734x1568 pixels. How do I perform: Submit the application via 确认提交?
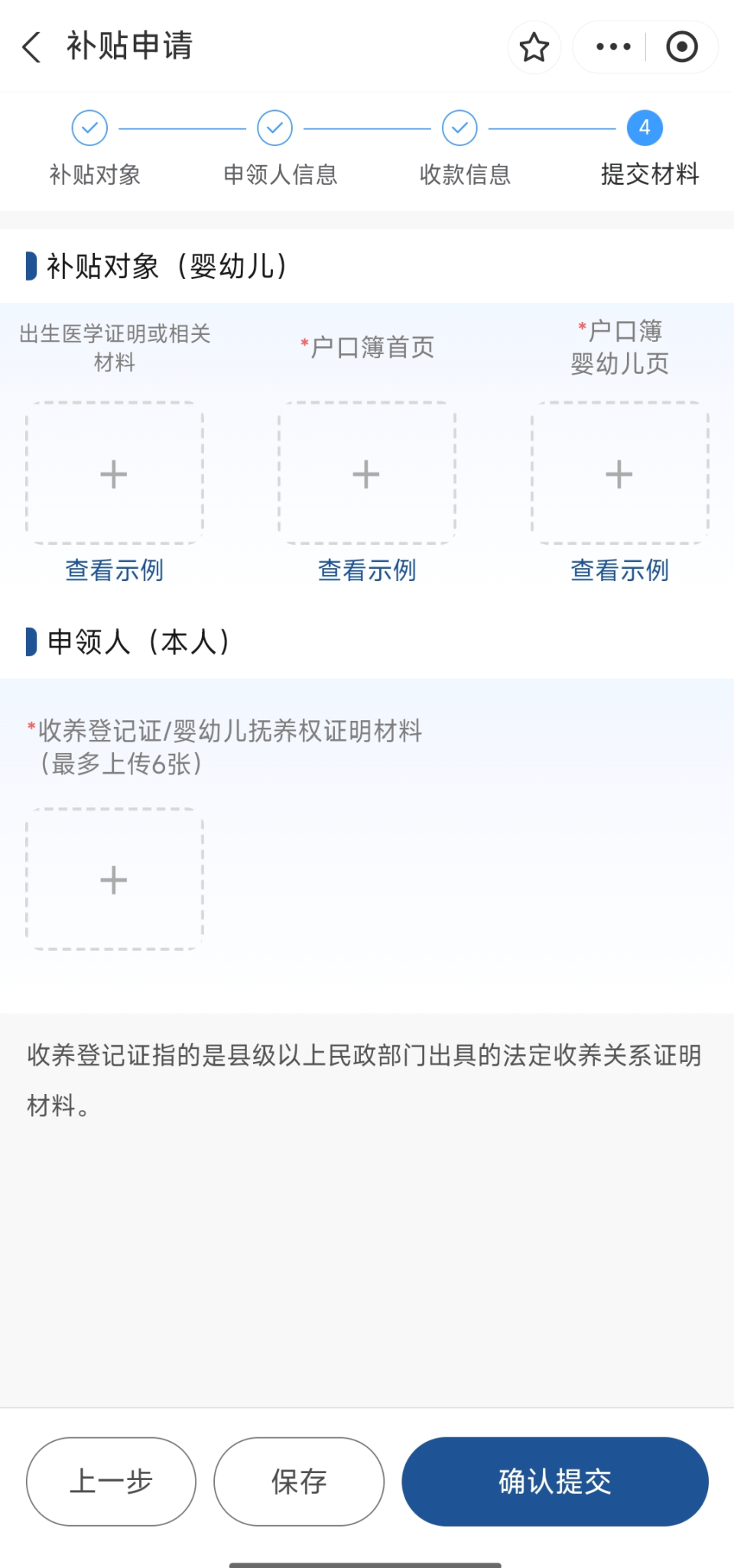pyautogui.click(x=555, y=1482)
